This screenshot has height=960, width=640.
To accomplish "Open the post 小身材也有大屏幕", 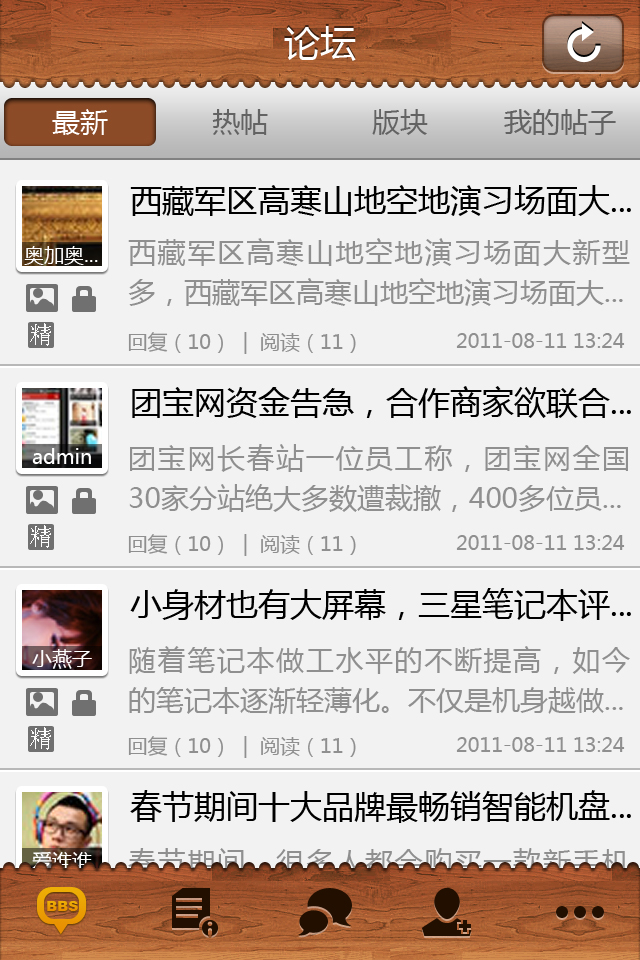I will [380, 606].
